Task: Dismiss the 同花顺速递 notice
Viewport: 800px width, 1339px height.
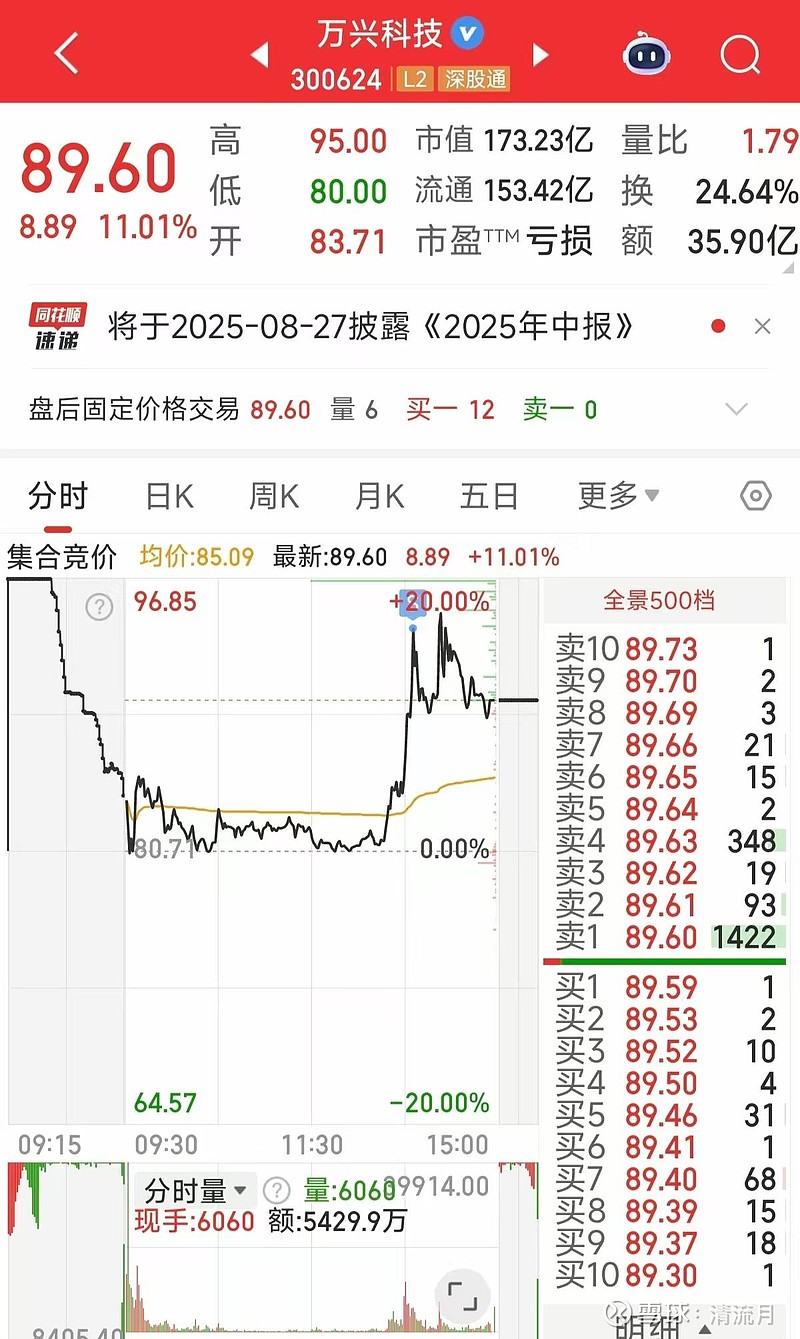Action: click(762, 326)
